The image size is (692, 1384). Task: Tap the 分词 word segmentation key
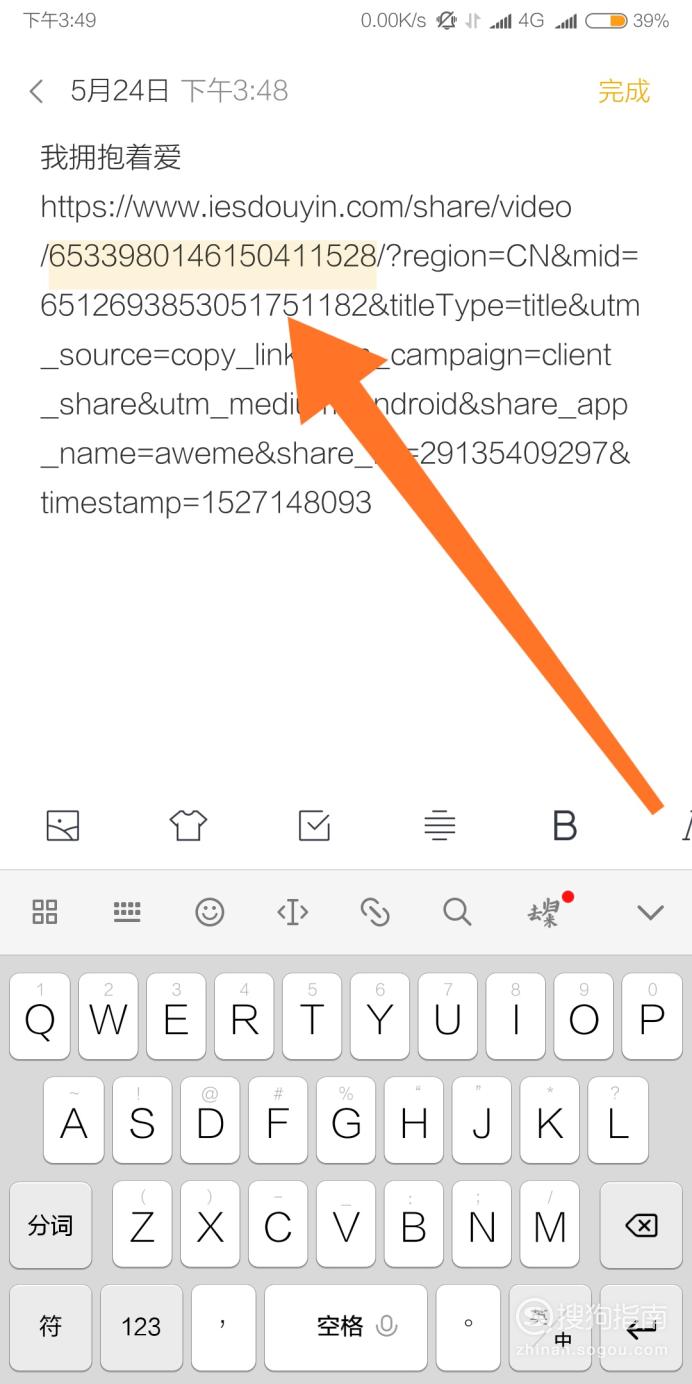[51, 1225]
